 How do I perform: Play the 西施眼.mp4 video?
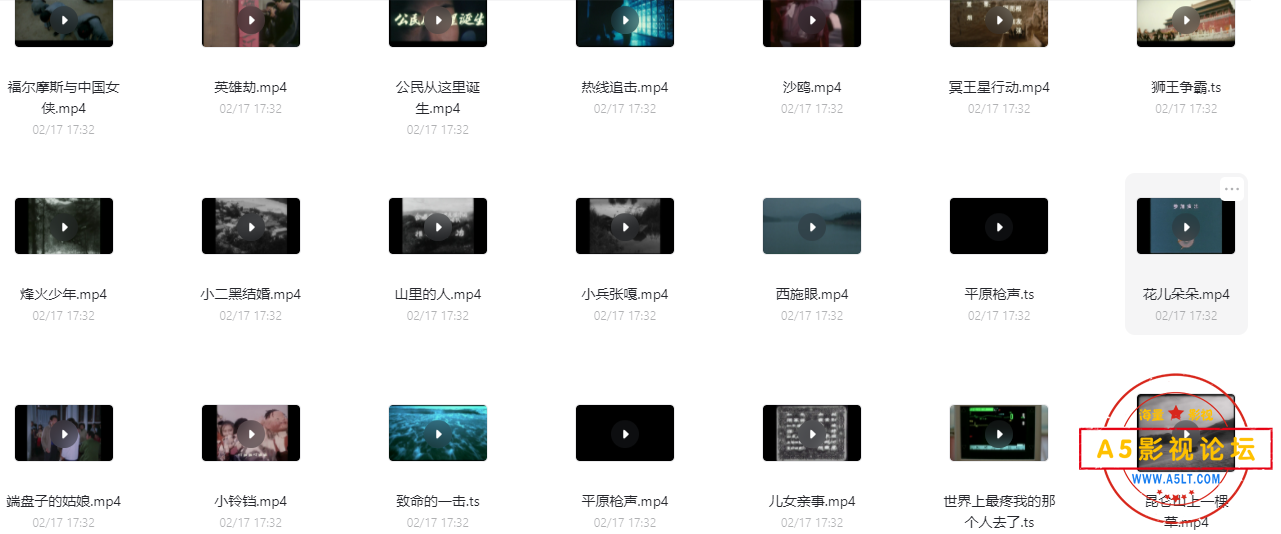click(x=812, y=227)
